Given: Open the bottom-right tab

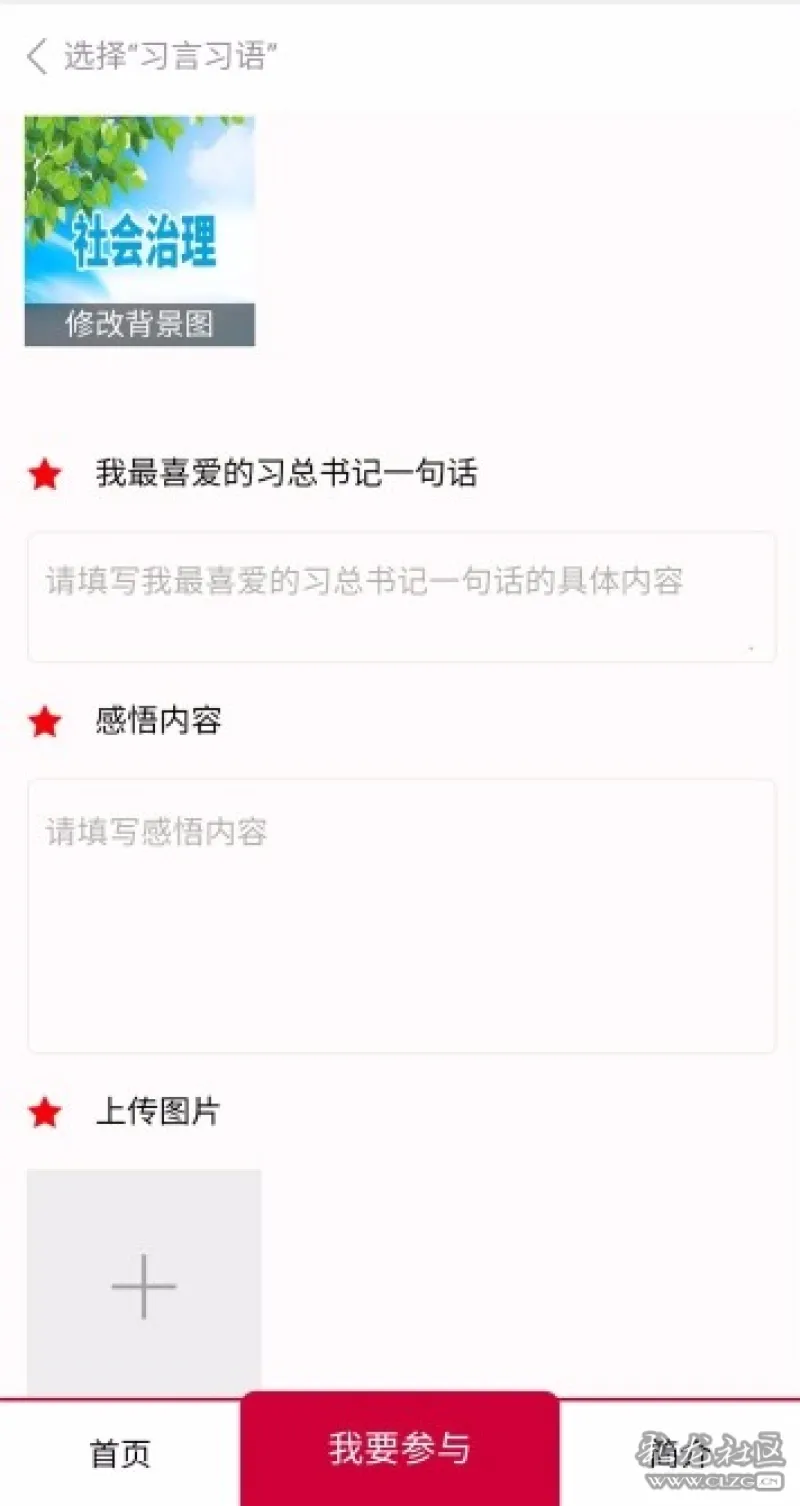Looking at the screenshot, I should [680, 1453].
